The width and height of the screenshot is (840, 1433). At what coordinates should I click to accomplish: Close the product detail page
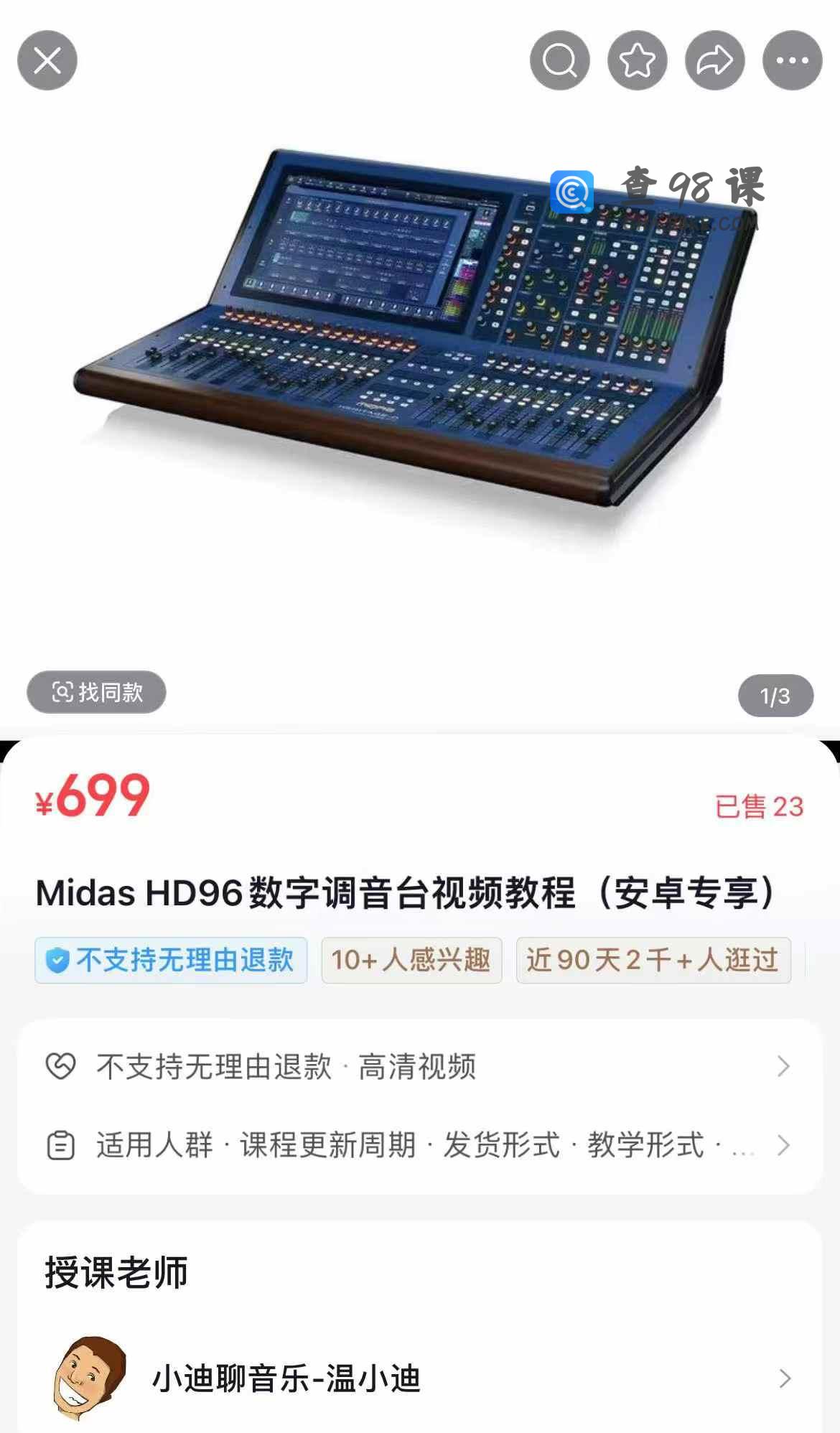pyautogui.click(x=47, y=60)
